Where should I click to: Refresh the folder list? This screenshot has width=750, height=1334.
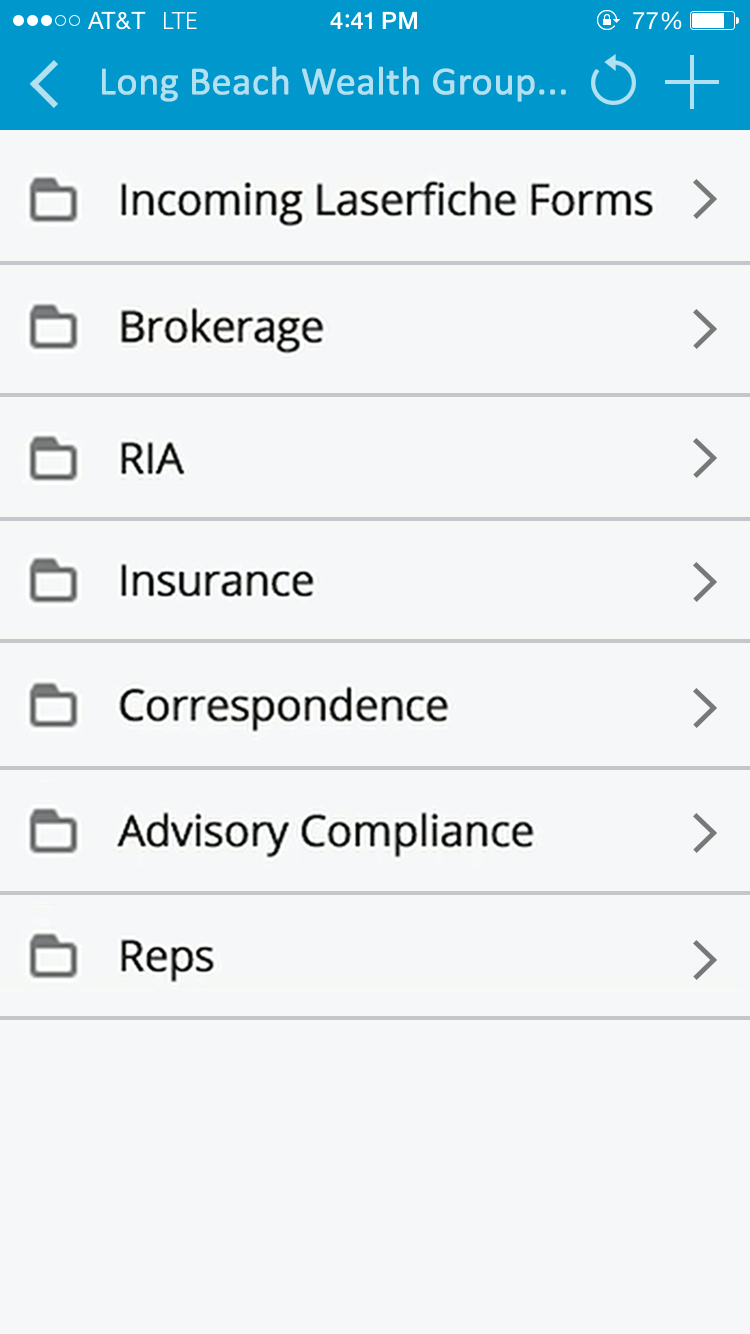[x=613, y=82]
